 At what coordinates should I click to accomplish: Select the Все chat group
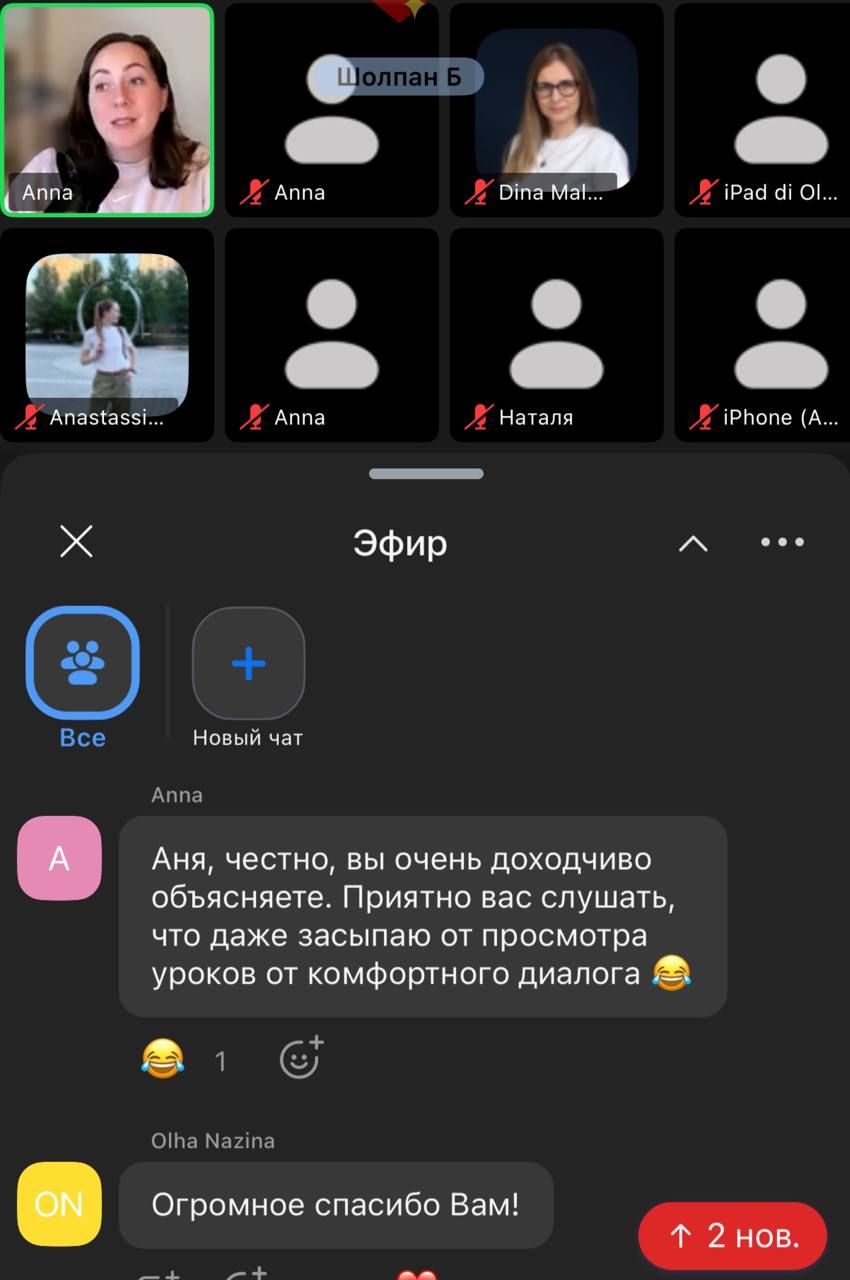pos(82,664)
